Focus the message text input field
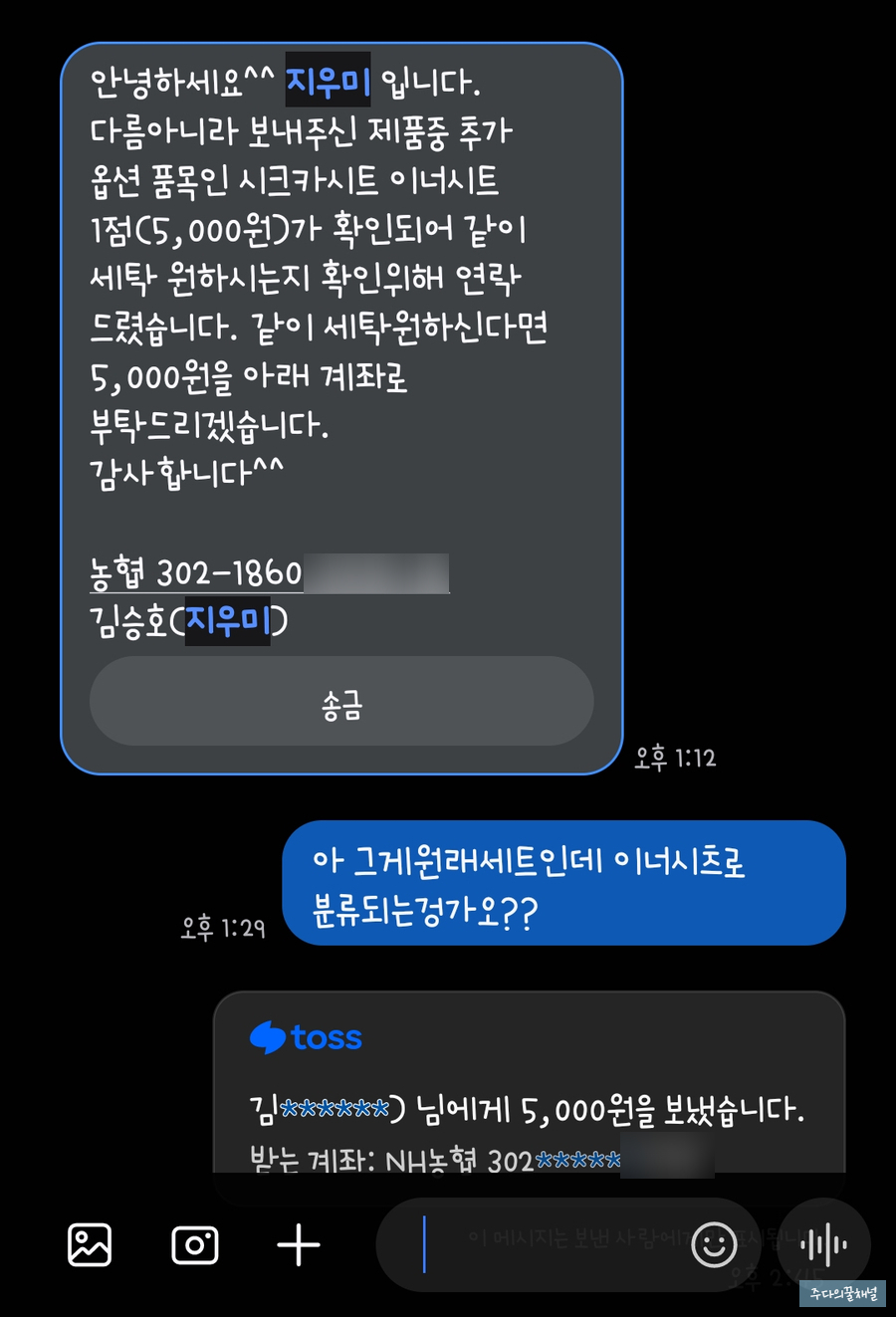 pyautogui.click(x=558, y=1244)
